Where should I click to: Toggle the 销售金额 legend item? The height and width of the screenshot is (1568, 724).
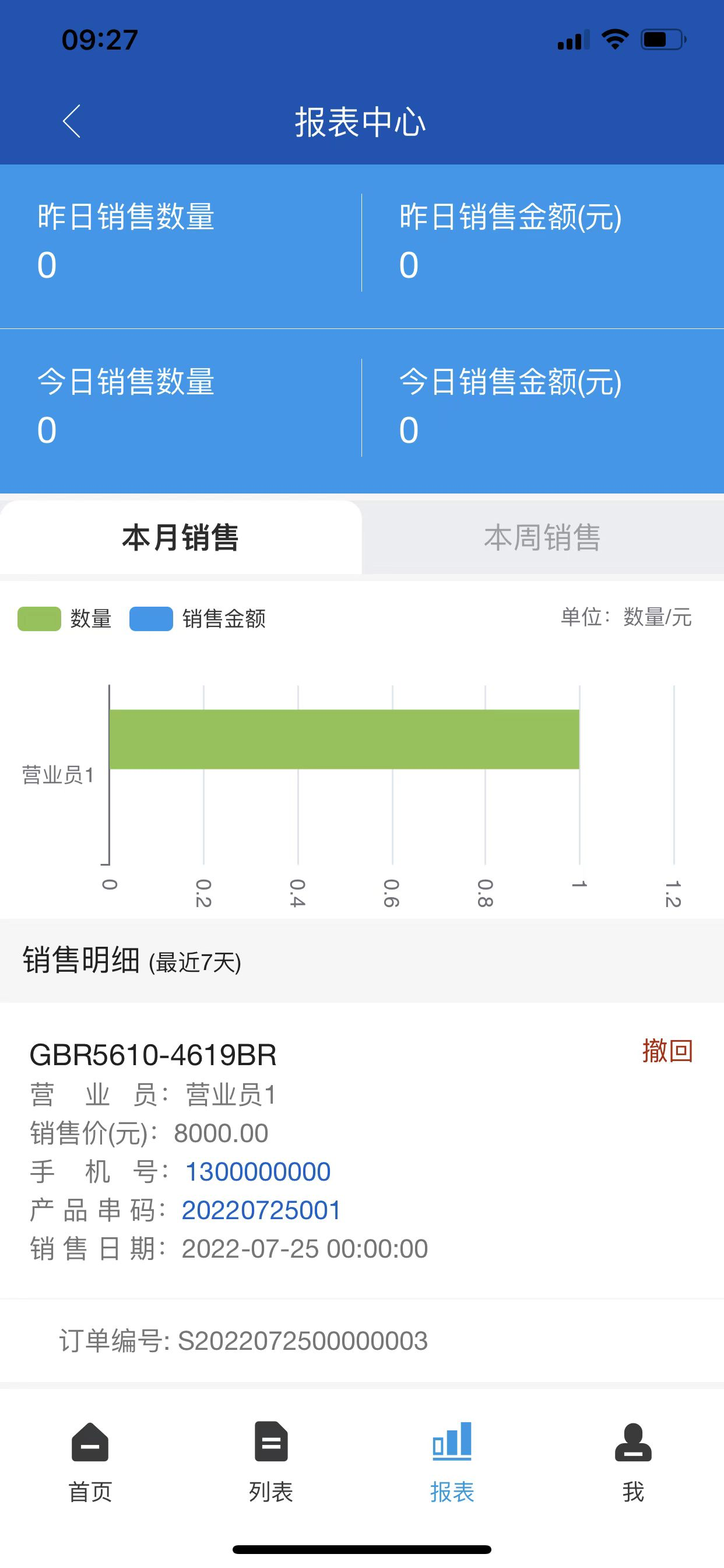click(x=198, y=618)
